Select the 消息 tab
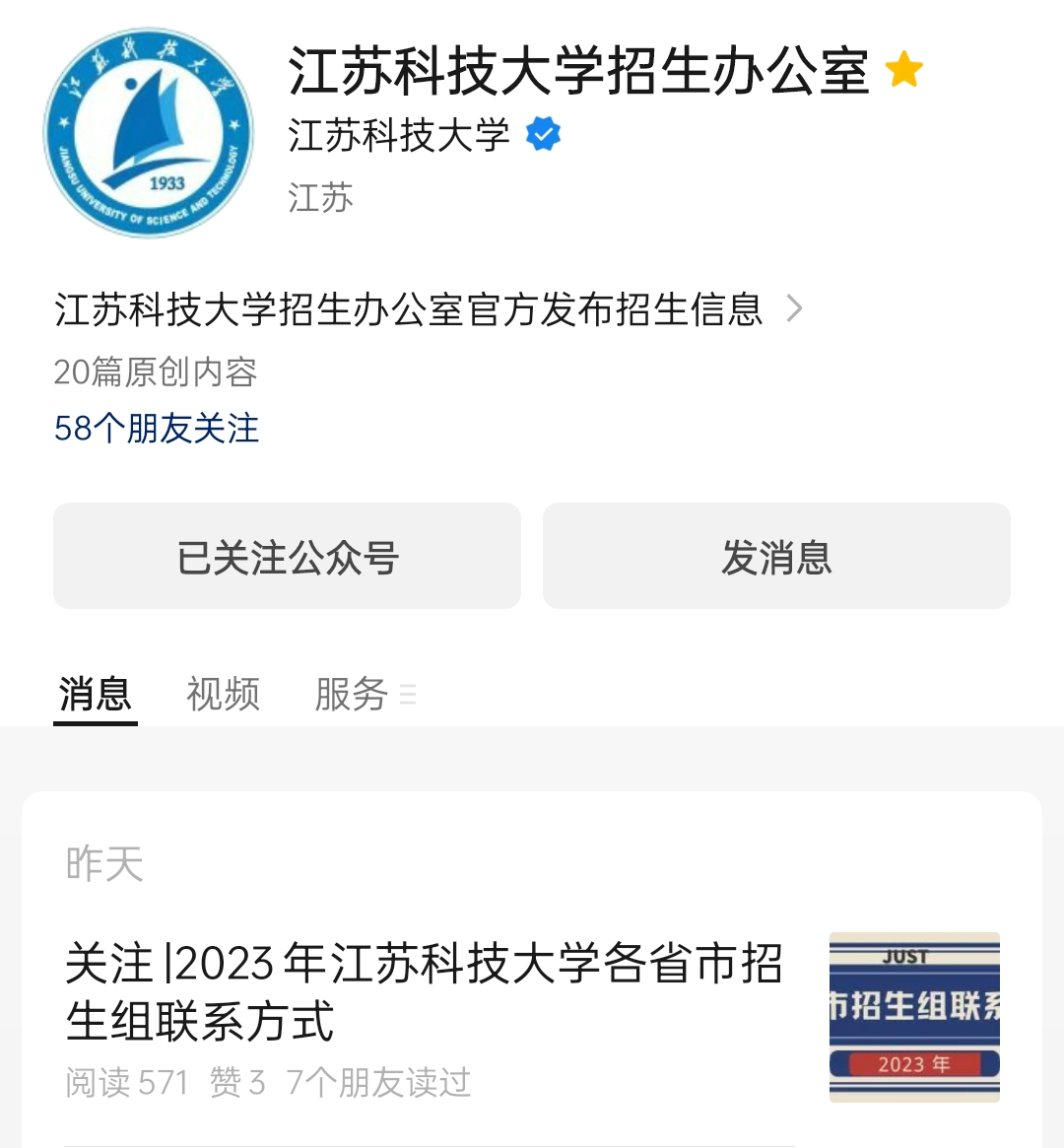The height and width of the screenshot is (1148, 1064). [x=95, y=694]
